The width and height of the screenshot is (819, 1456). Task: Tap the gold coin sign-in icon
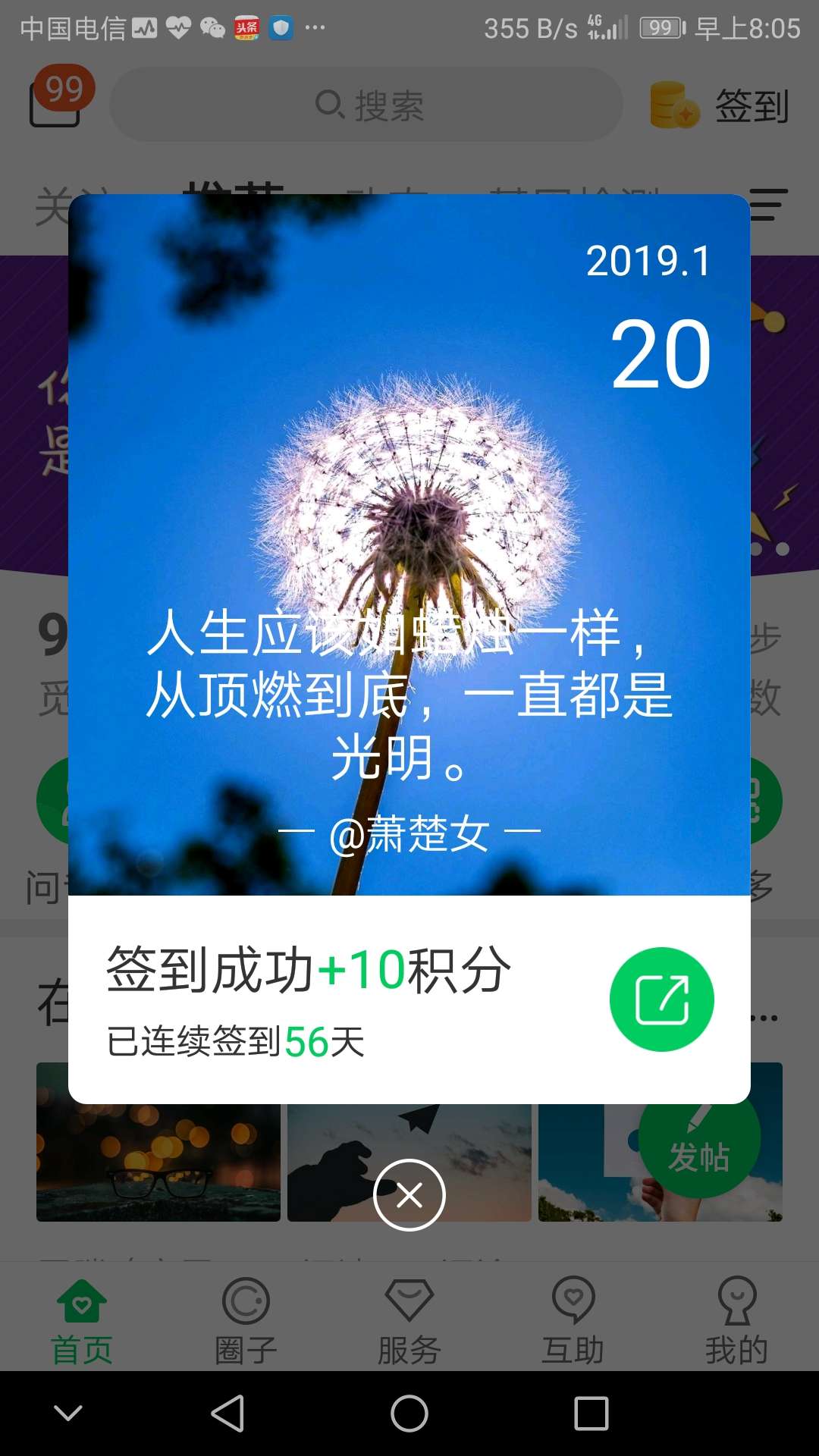coord(673,106)
